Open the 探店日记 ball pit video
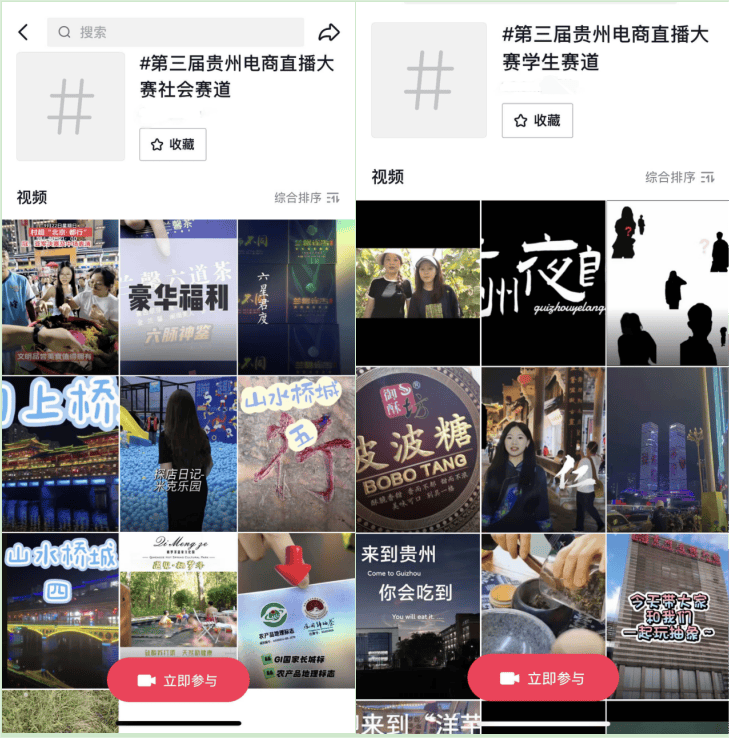This screenshot has height=738, width=729. (x=178, y=453)
